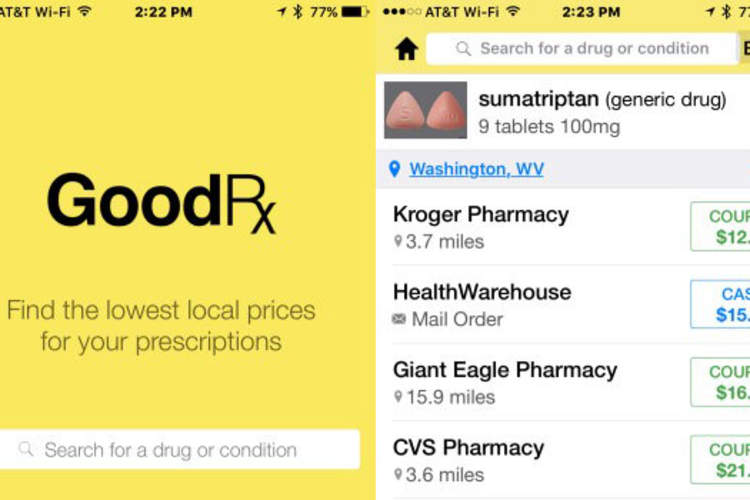The image size is (750, 500).
Task: Open the CVS Pharmacy listing
Action: click(520, 460)
